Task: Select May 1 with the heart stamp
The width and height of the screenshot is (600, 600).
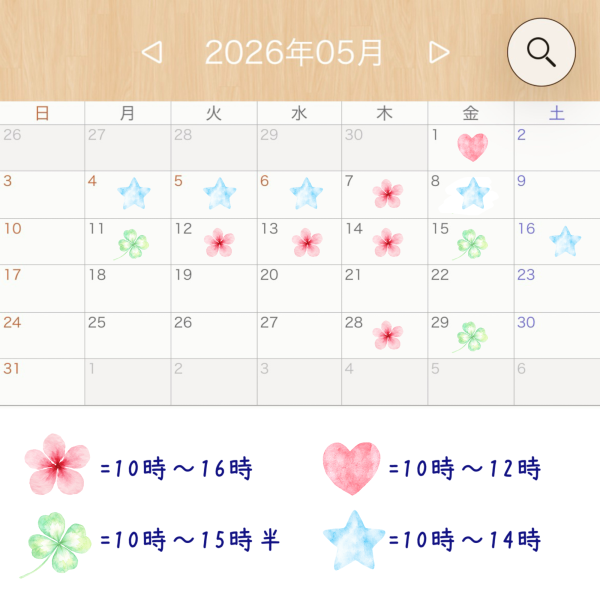Action: [471, 147]
